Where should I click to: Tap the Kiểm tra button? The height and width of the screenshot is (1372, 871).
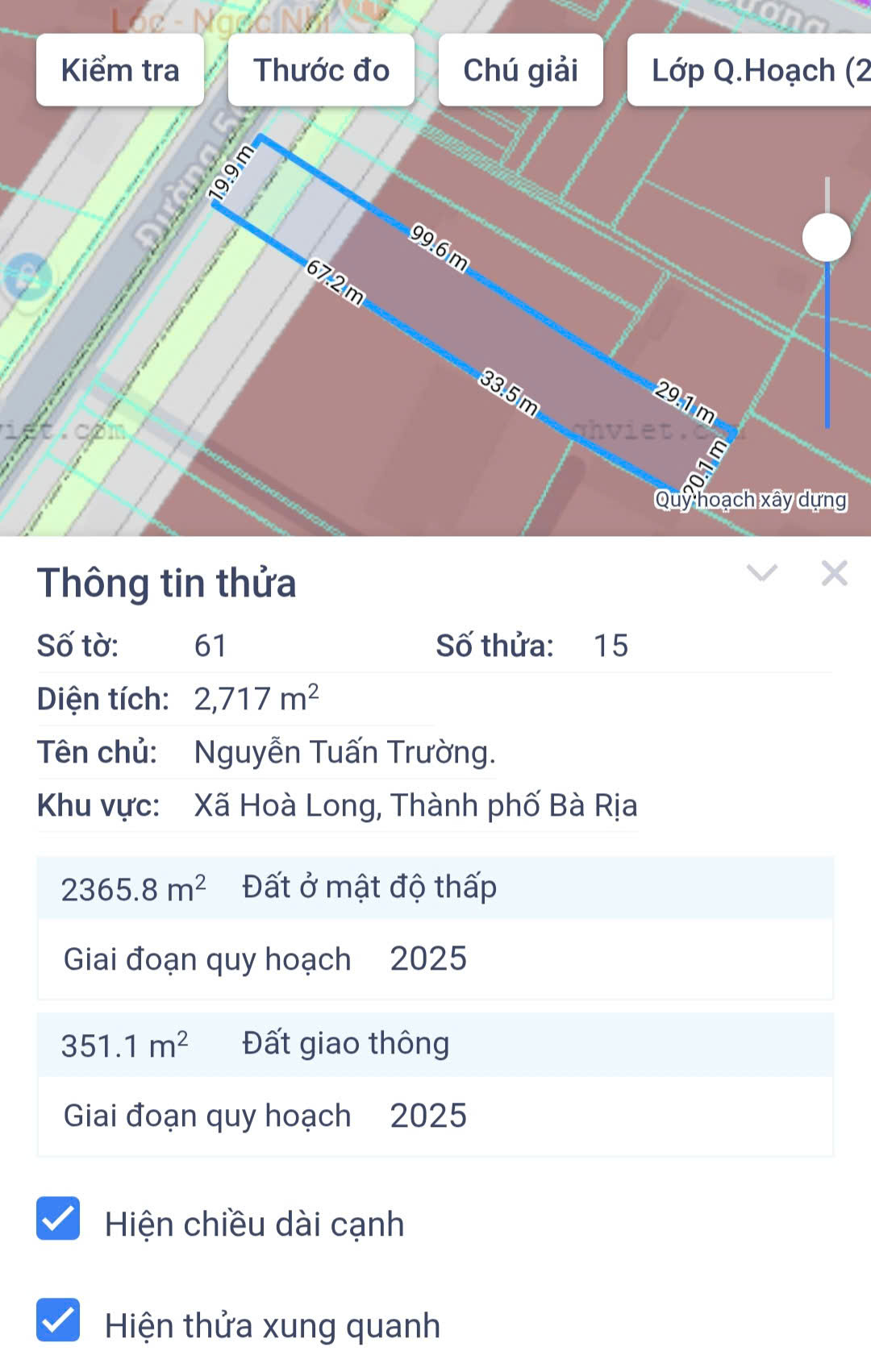[x=120, y=70]
